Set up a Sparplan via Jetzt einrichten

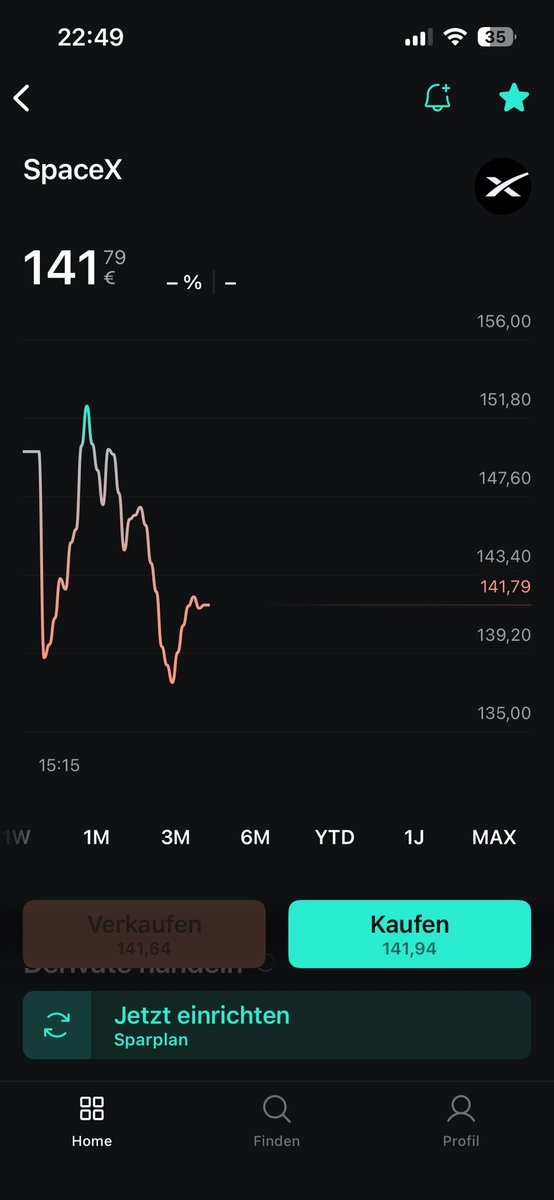[x=277, y=1025]
